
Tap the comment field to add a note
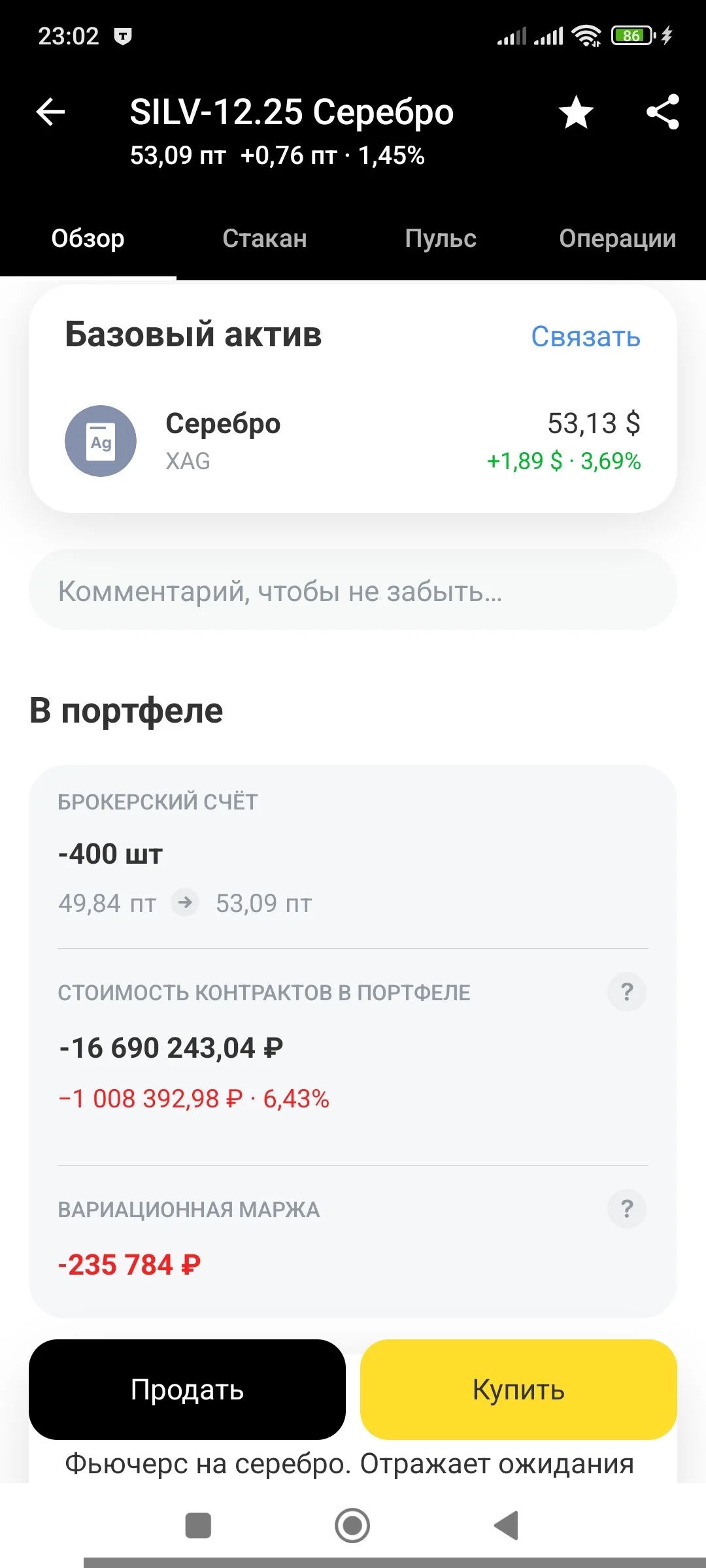point(353,590)
